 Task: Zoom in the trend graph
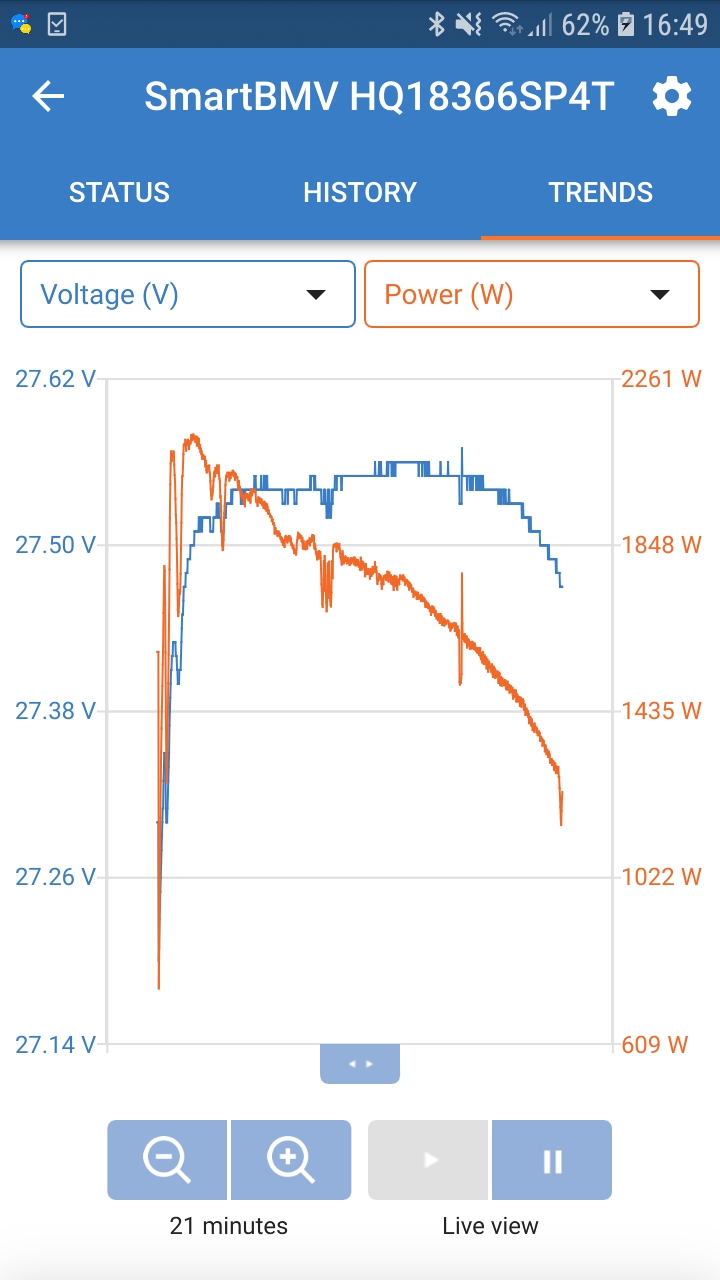[x=291, y=1160]
